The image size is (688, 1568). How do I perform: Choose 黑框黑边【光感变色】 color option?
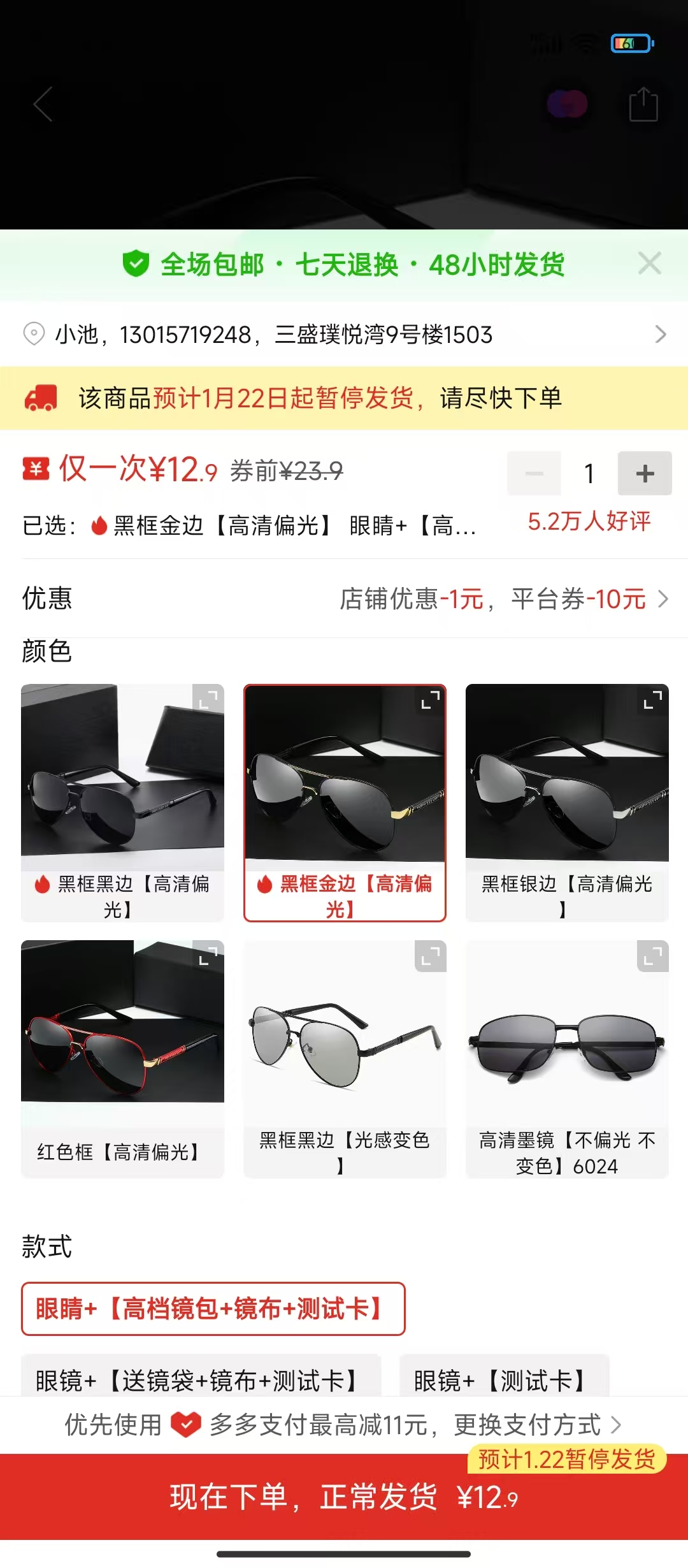click(345, 1058)
